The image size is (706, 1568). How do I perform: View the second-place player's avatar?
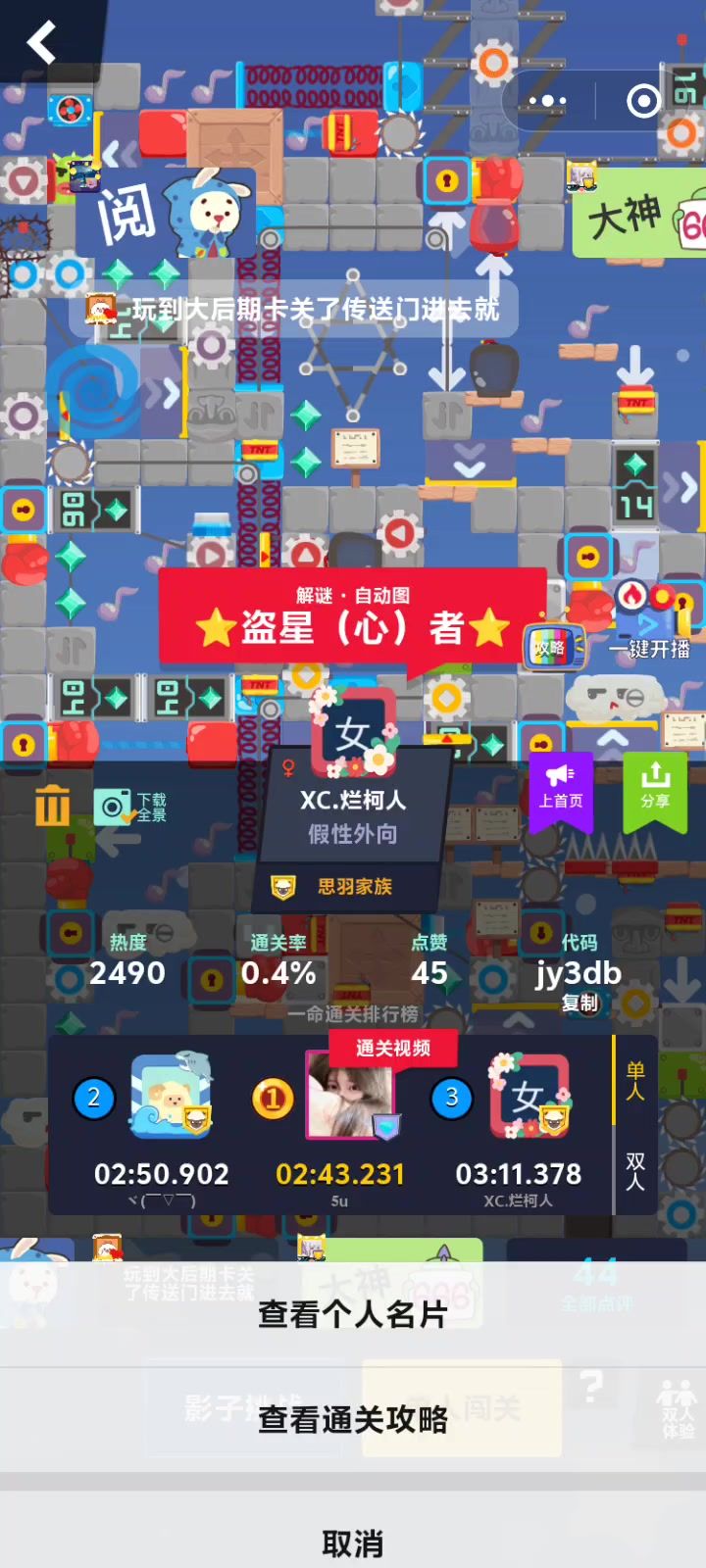[x=172, y=1097]
